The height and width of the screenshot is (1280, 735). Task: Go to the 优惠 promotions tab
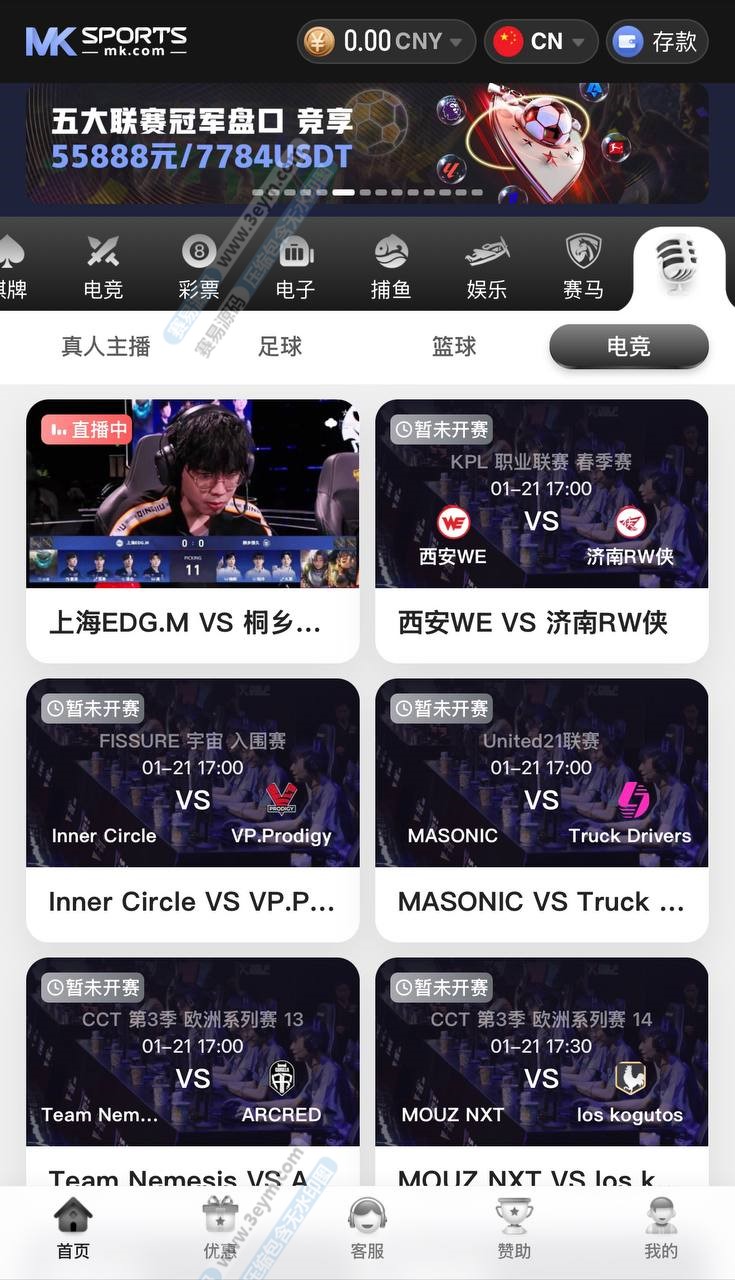[220, 1230]
